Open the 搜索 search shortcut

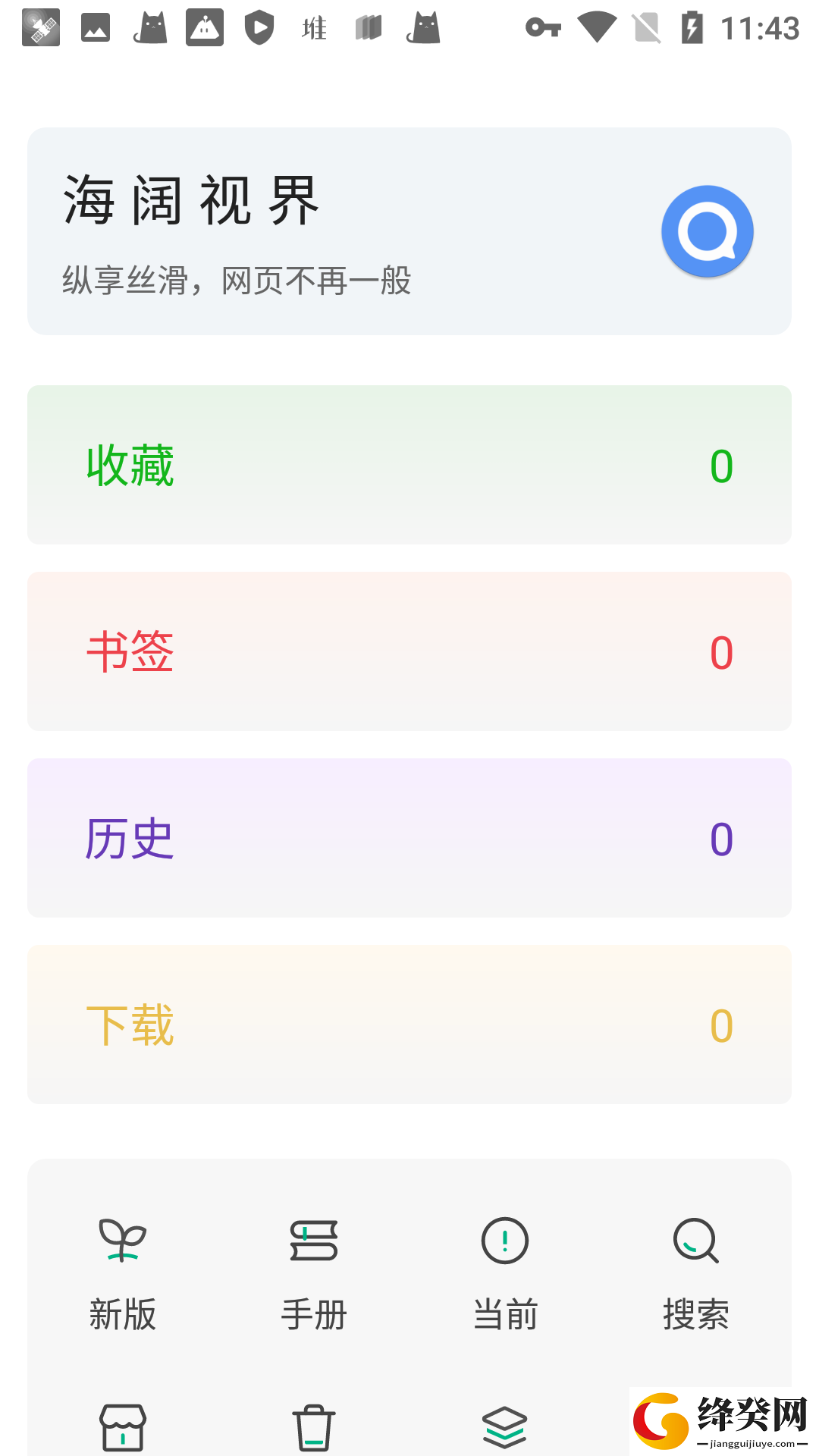[x=696, y=1274]
